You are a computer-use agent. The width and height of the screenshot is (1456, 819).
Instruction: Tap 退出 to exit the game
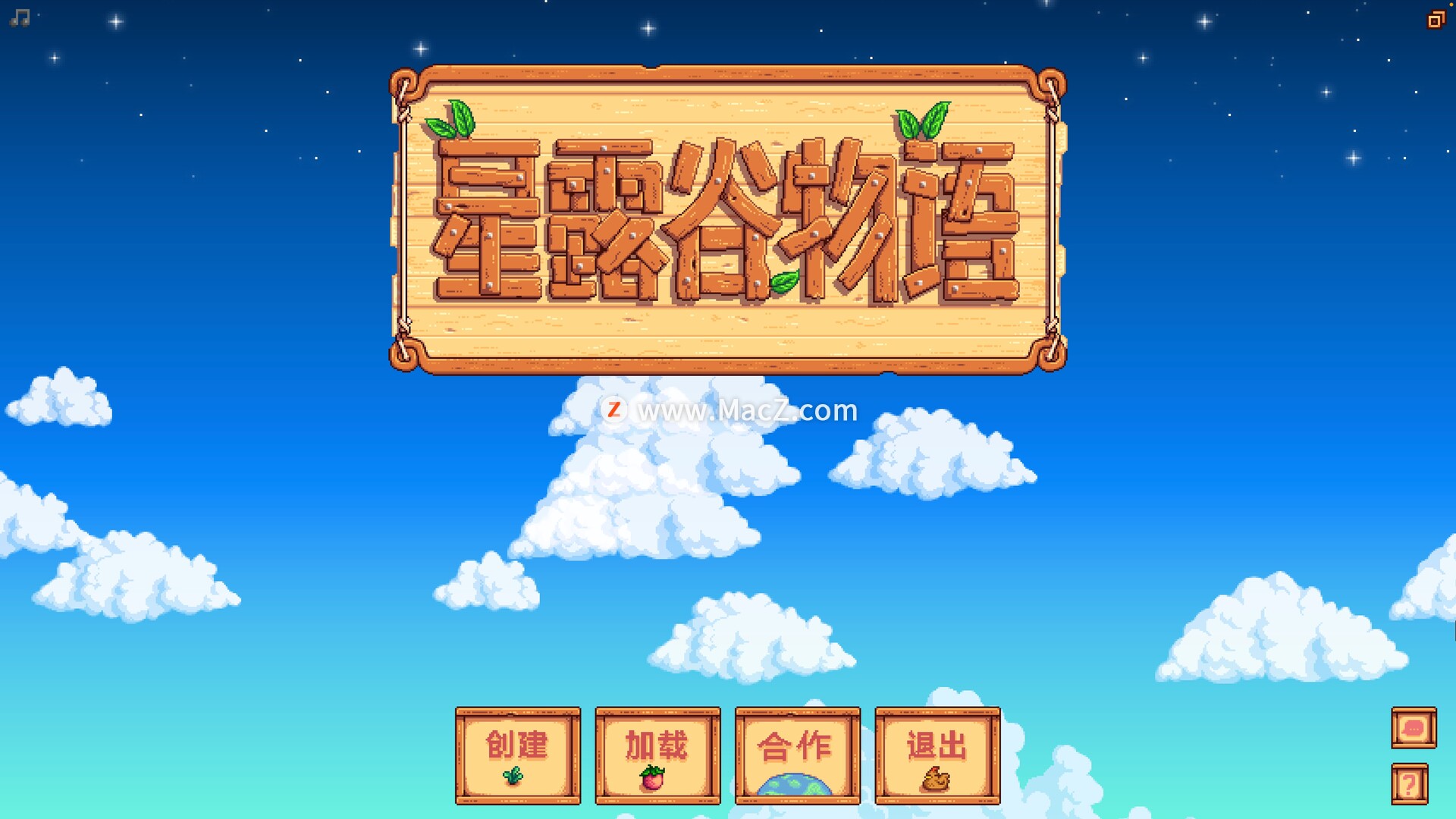pyautogui.click(x=937, y=755)
